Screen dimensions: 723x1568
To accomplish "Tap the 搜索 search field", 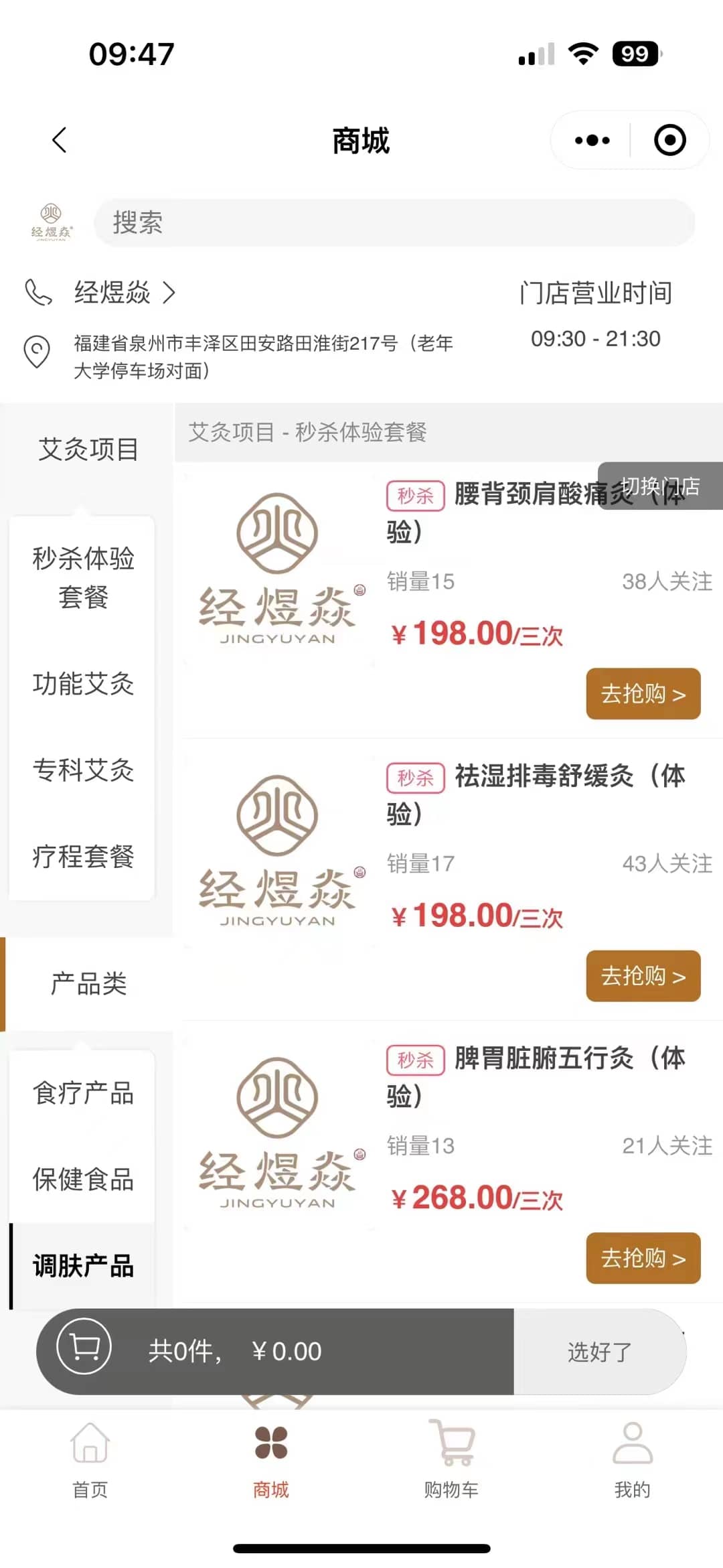I will coord(394,222).
